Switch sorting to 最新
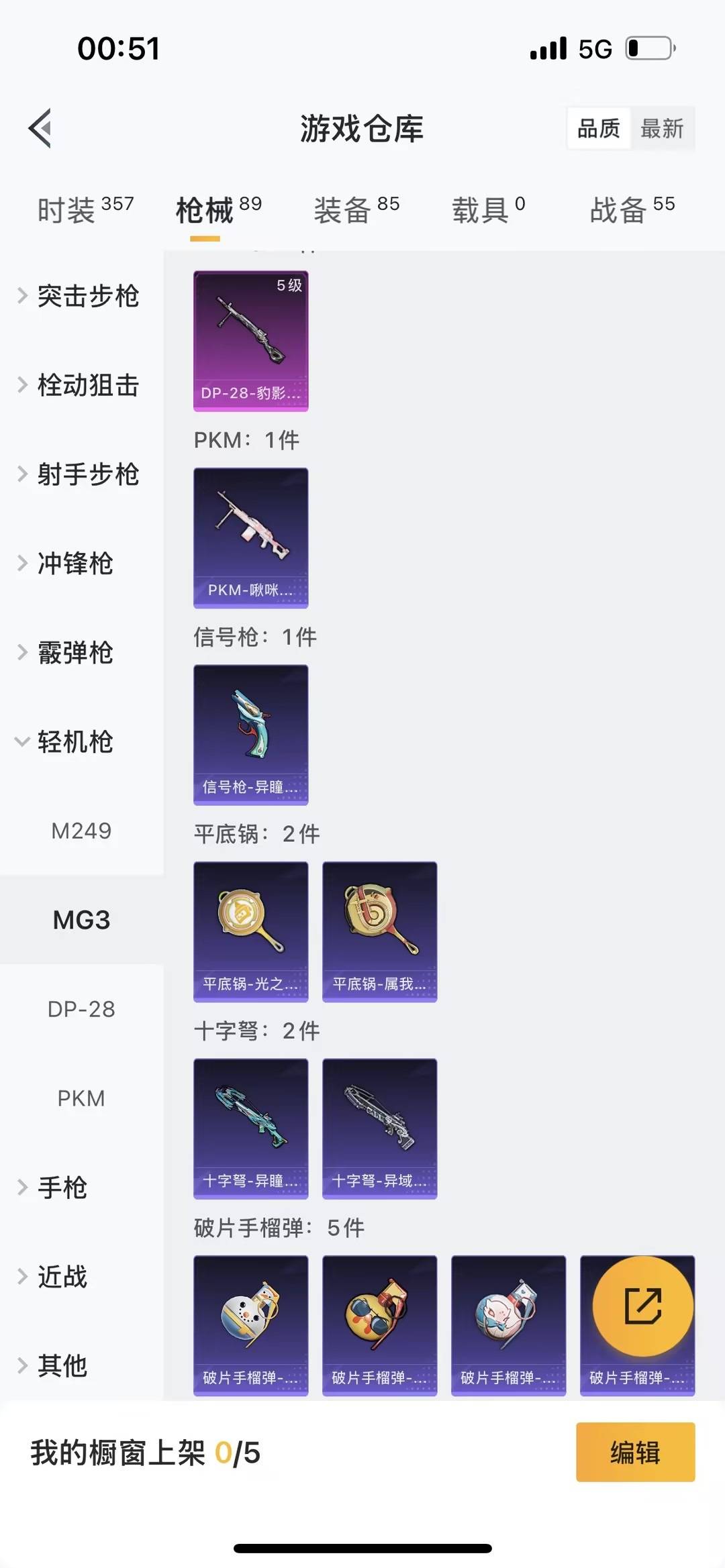 pos(662,129)
